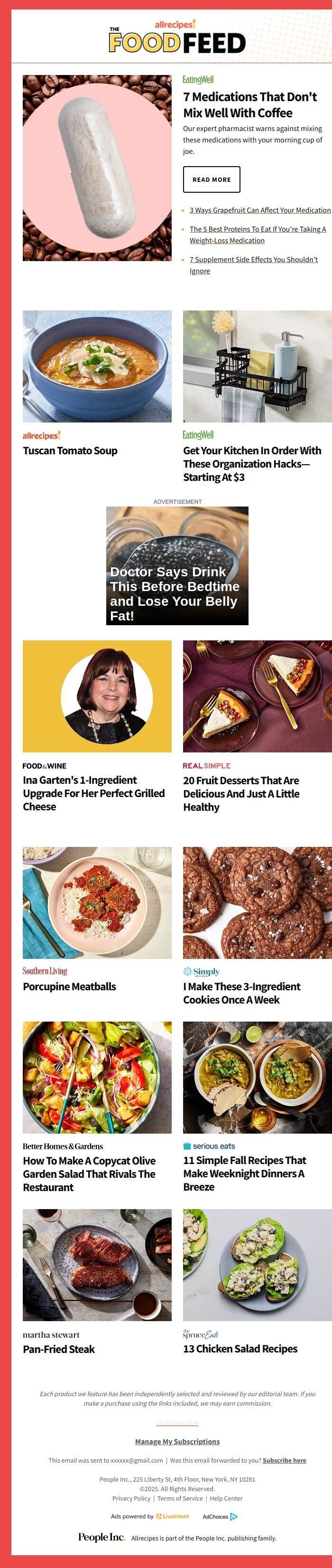Viewport: 332px width, 1568px height.
Task: Open the Privacy Policy
Action: pos(131,1499)
